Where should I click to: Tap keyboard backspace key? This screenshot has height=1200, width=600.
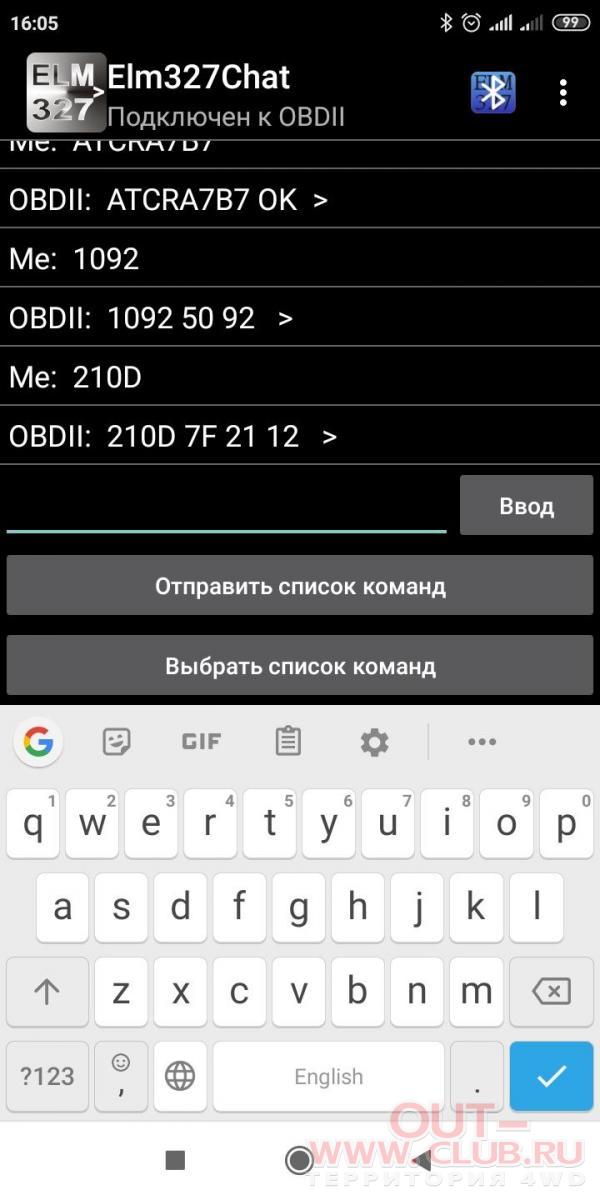[551, 991]
